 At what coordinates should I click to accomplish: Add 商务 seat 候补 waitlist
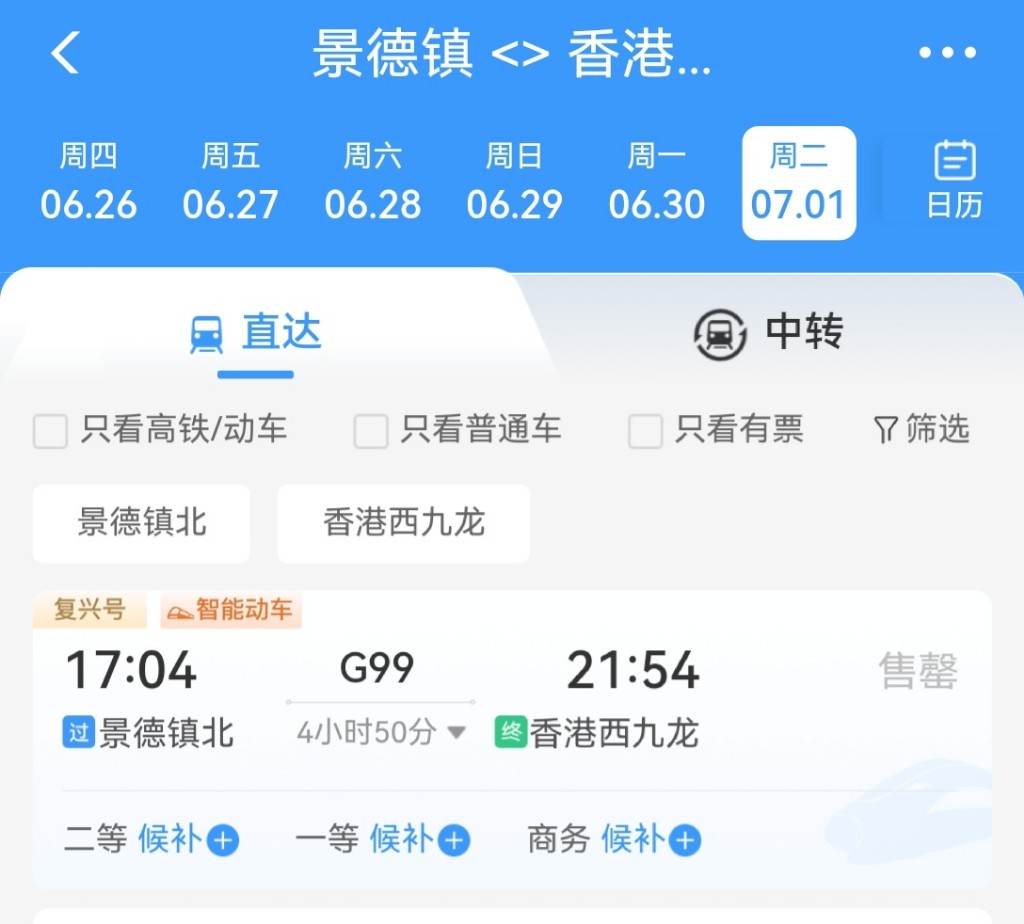685,840
